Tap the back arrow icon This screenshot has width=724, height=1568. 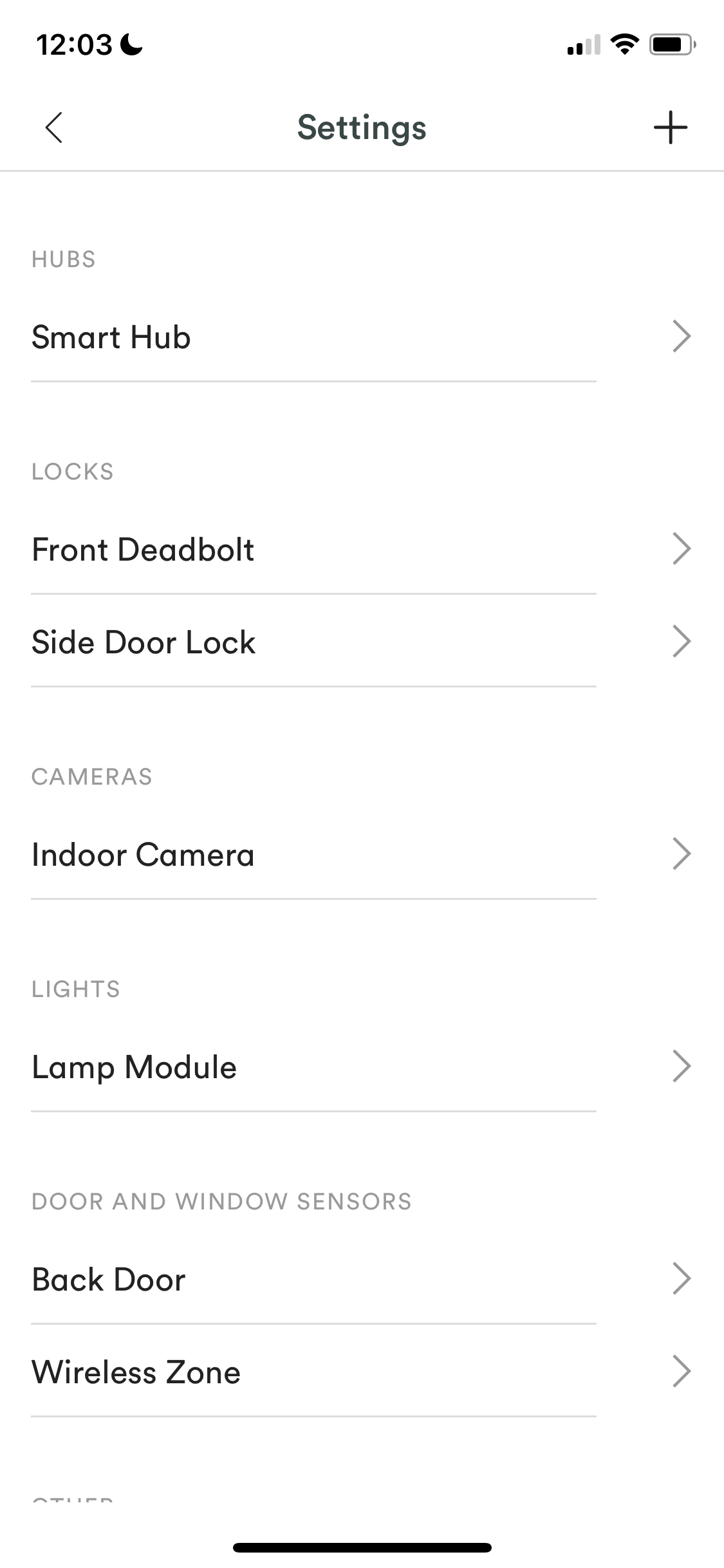(53, 127)
